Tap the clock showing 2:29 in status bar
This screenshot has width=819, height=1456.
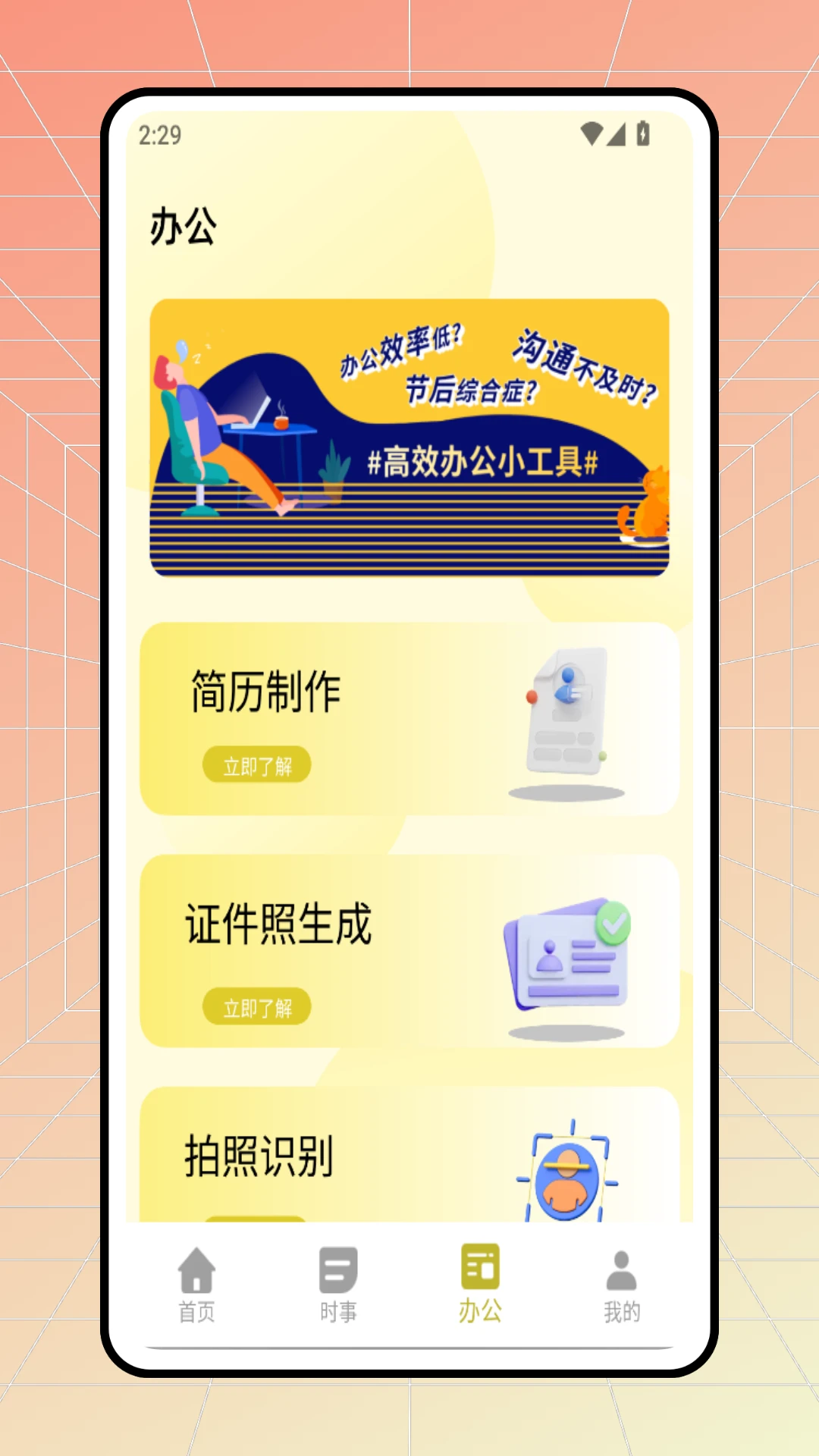(159, 135)
